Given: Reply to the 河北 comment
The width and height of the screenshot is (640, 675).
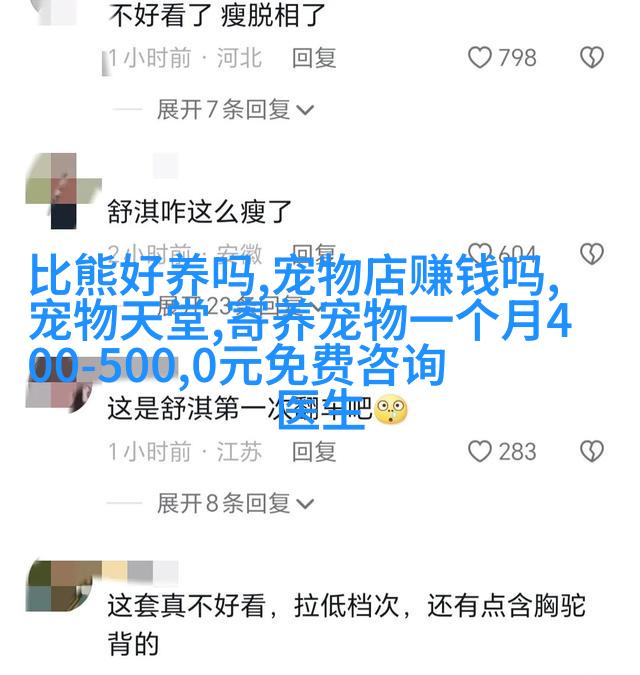Looking at the screenshot, I should coord(314,58).
